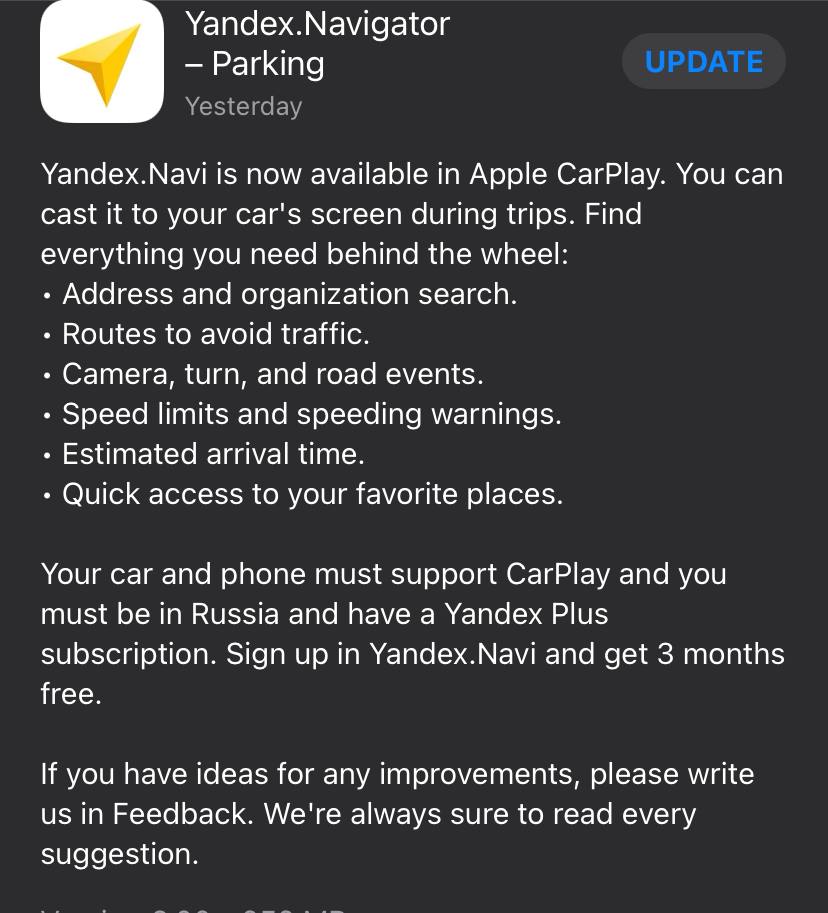Update the Yandex.Navigator app
The width and height of the screenshot is (828, 913).
(x=703, y=62)
